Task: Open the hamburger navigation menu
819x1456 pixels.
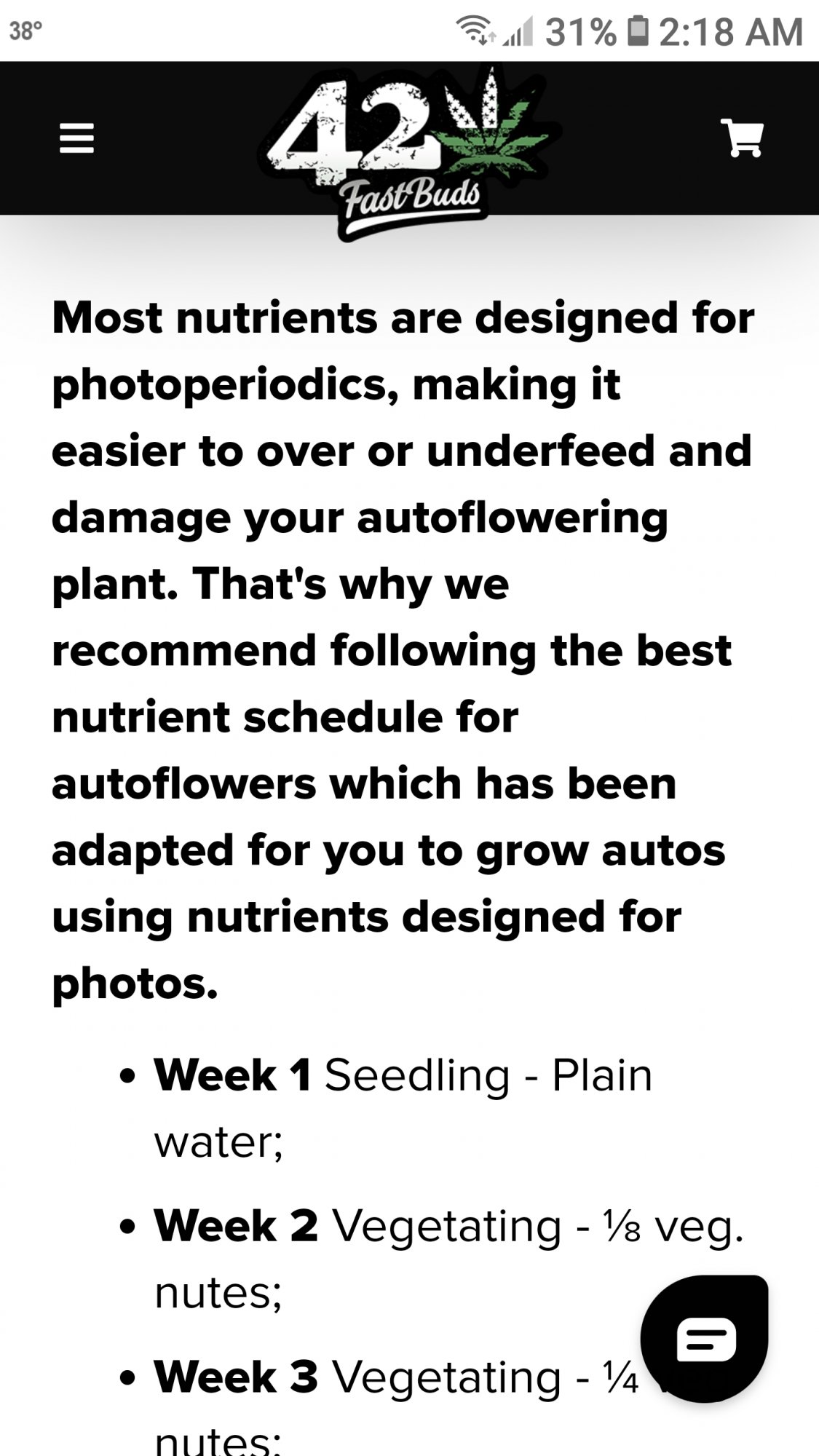Action: pyautogui.click(x=76, y=138)
